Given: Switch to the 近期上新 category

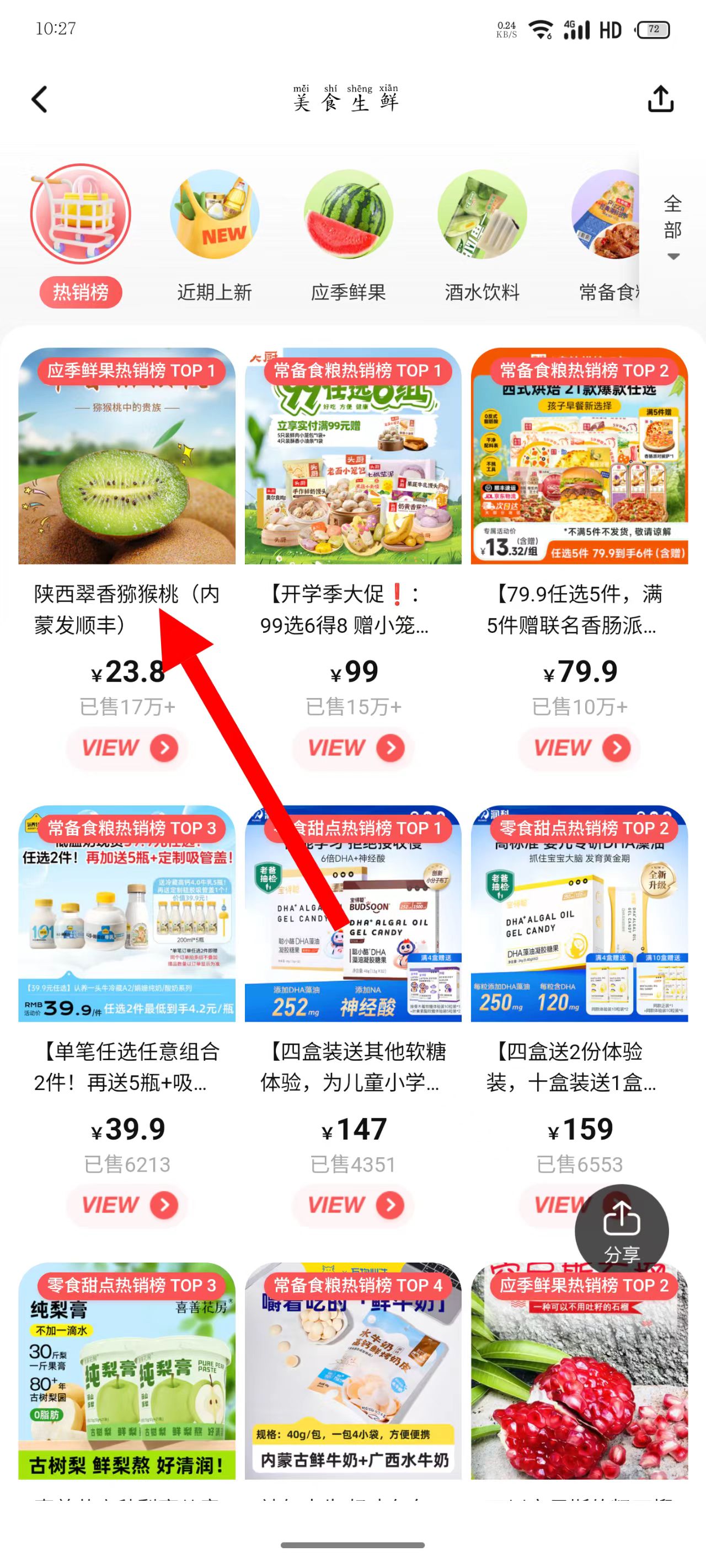Looking at the screenshot, I should [215, 234].
